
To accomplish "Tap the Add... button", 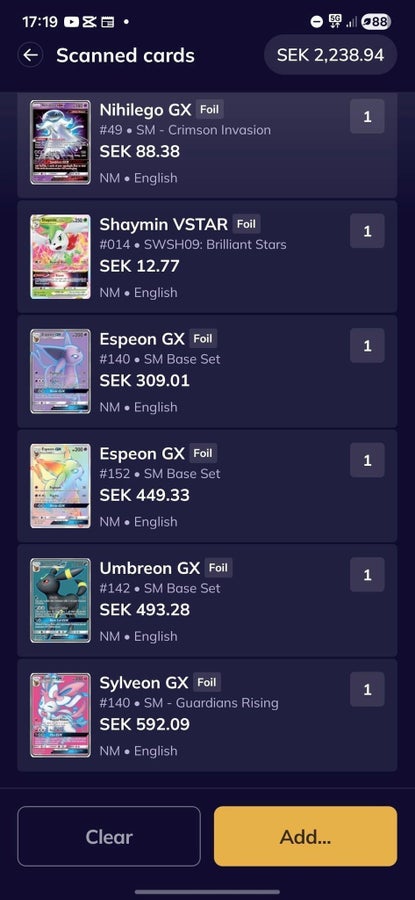I will (x=305, y=836).
